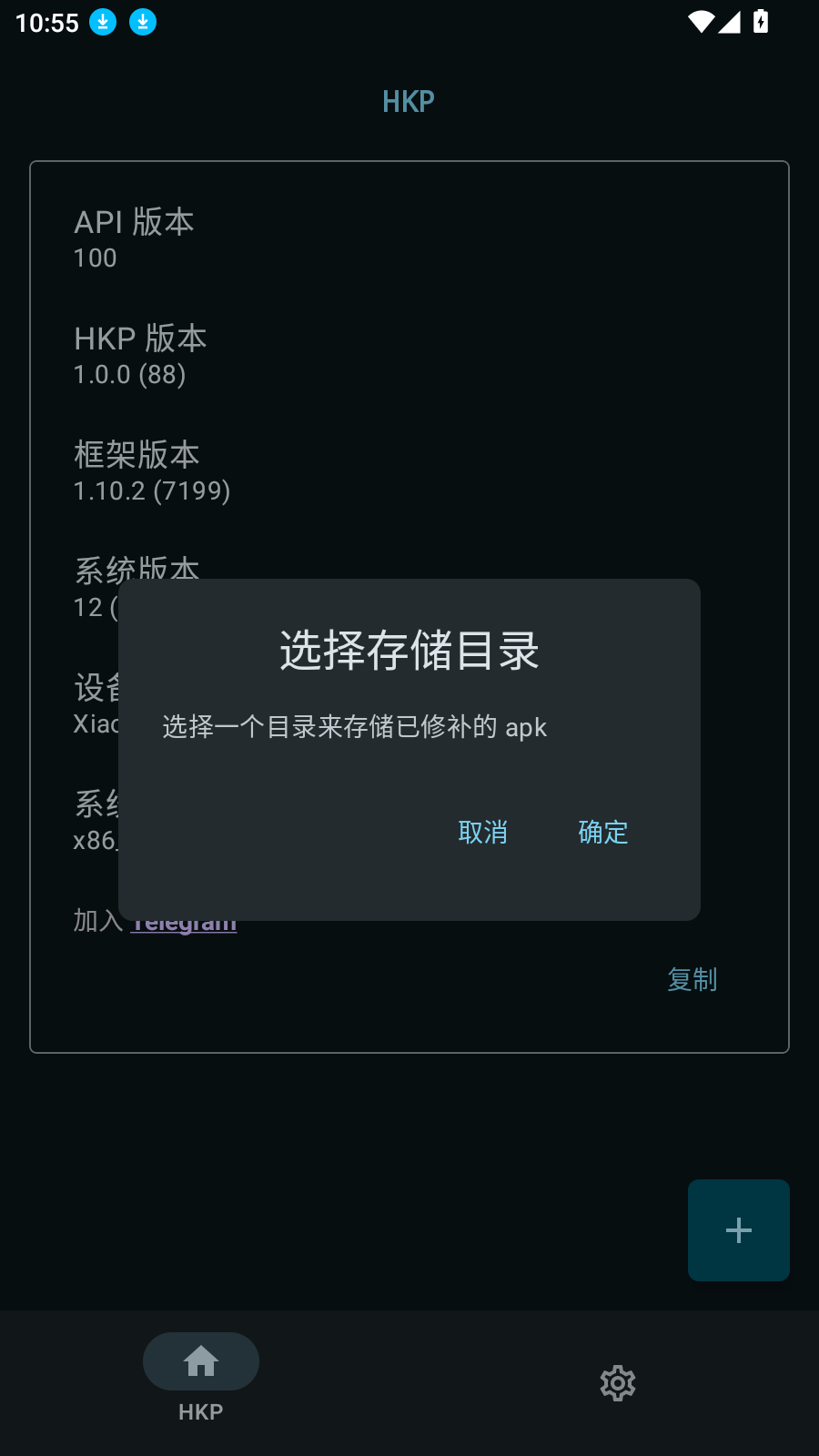Tap the Wi-Fi icon in the status bar

(x=699, y=22)
